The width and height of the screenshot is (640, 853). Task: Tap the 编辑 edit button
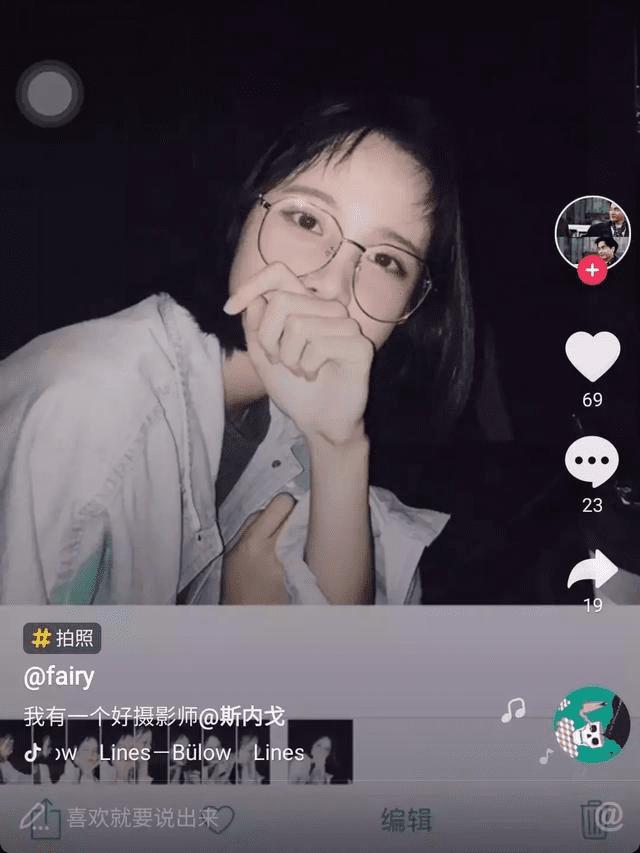[406, 821]
